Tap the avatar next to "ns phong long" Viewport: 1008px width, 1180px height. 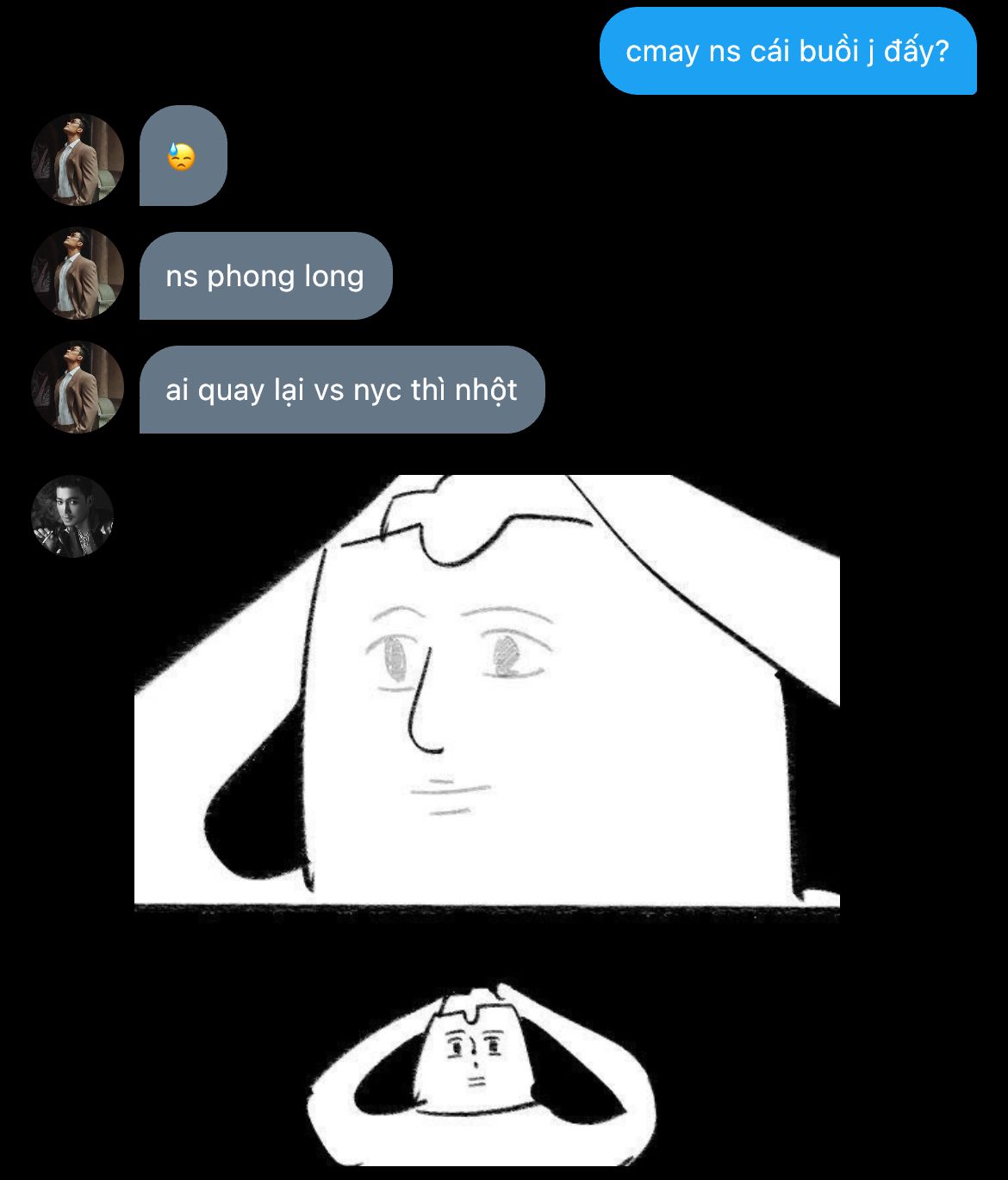pyautogui.click(x=78, y=274)
